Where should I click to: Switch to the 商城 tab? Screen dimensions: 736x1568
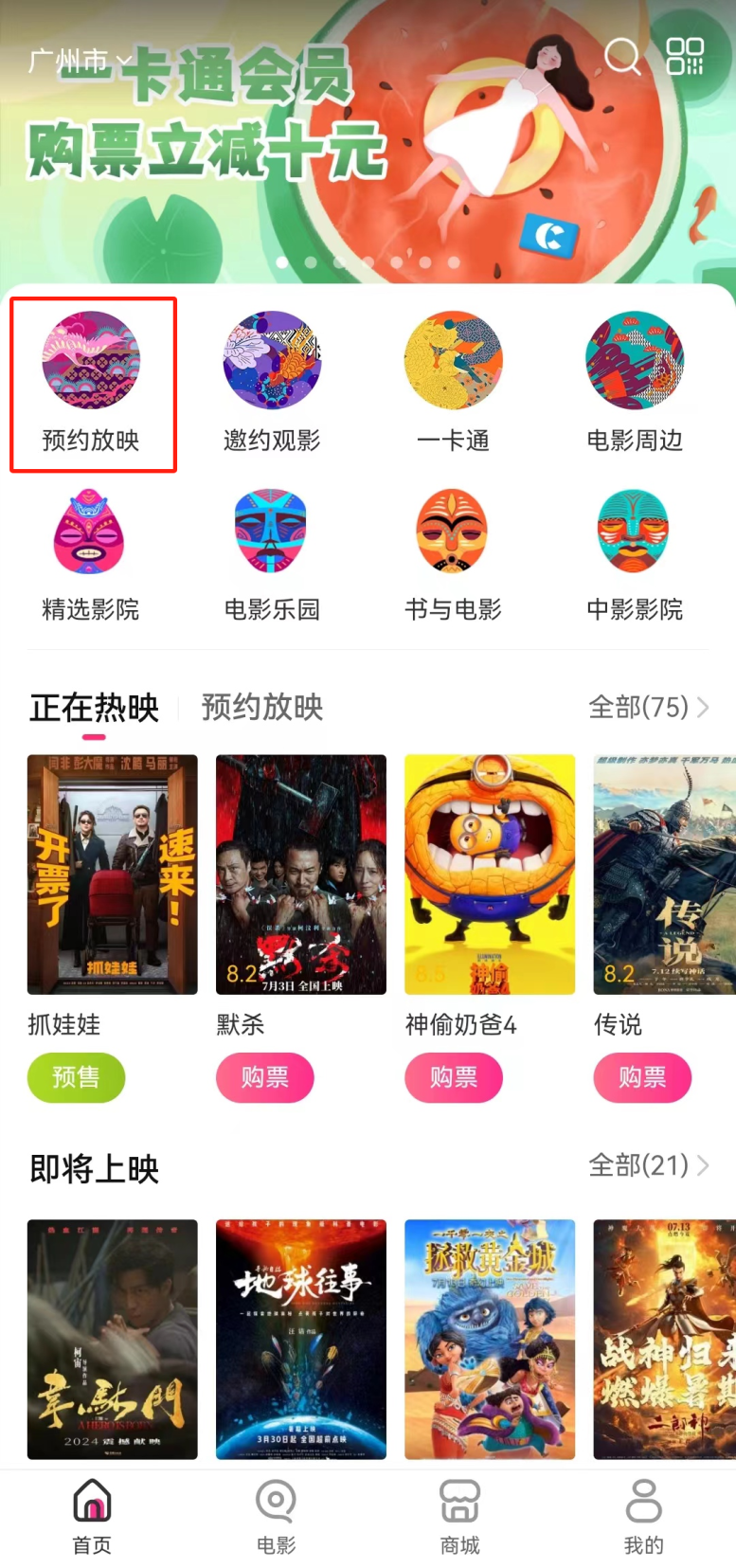point(459,1516)
